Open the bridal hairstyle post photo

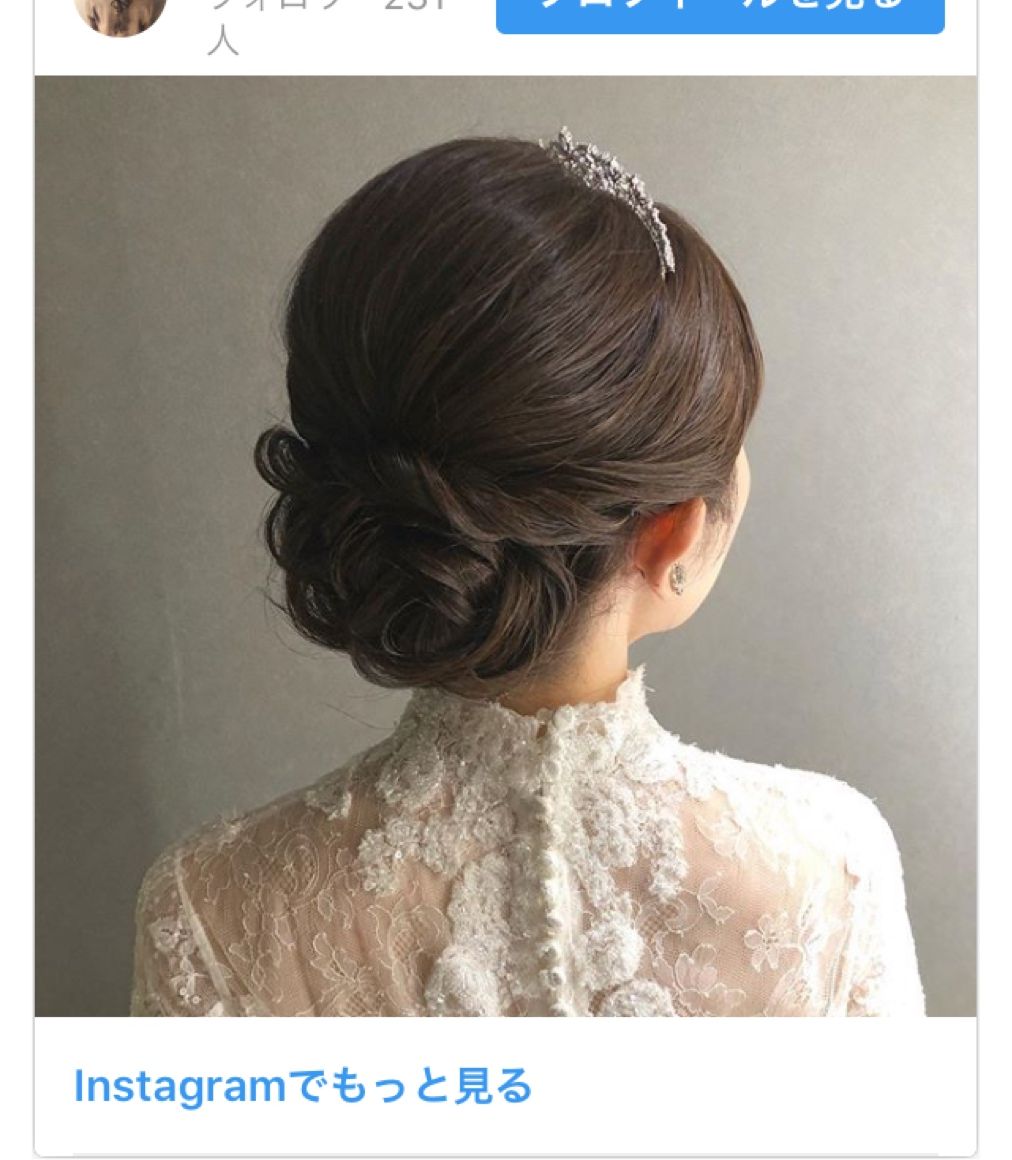[x=505, y=546]
